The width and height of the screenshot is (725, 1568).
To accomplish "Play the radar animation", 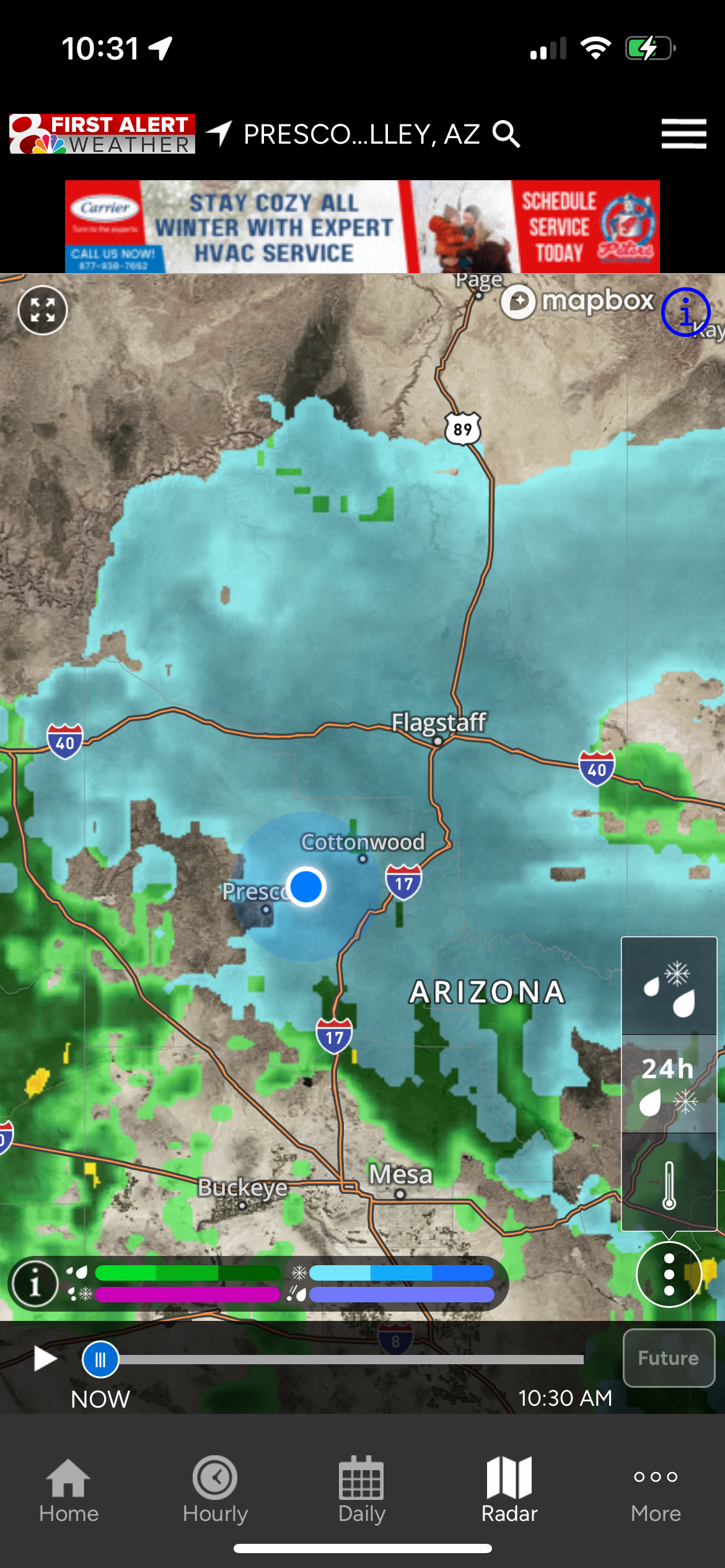I will (44, 1359).
